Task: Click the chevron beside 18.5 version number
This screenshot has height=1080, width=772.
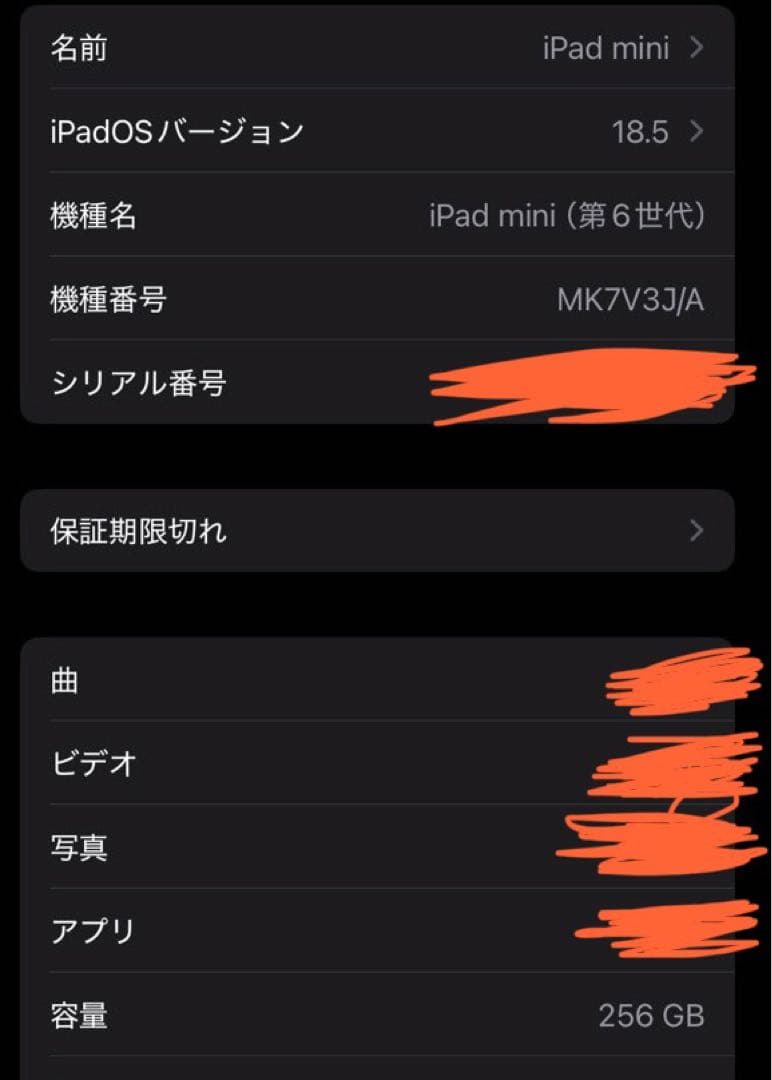Action: click(694, 132)
